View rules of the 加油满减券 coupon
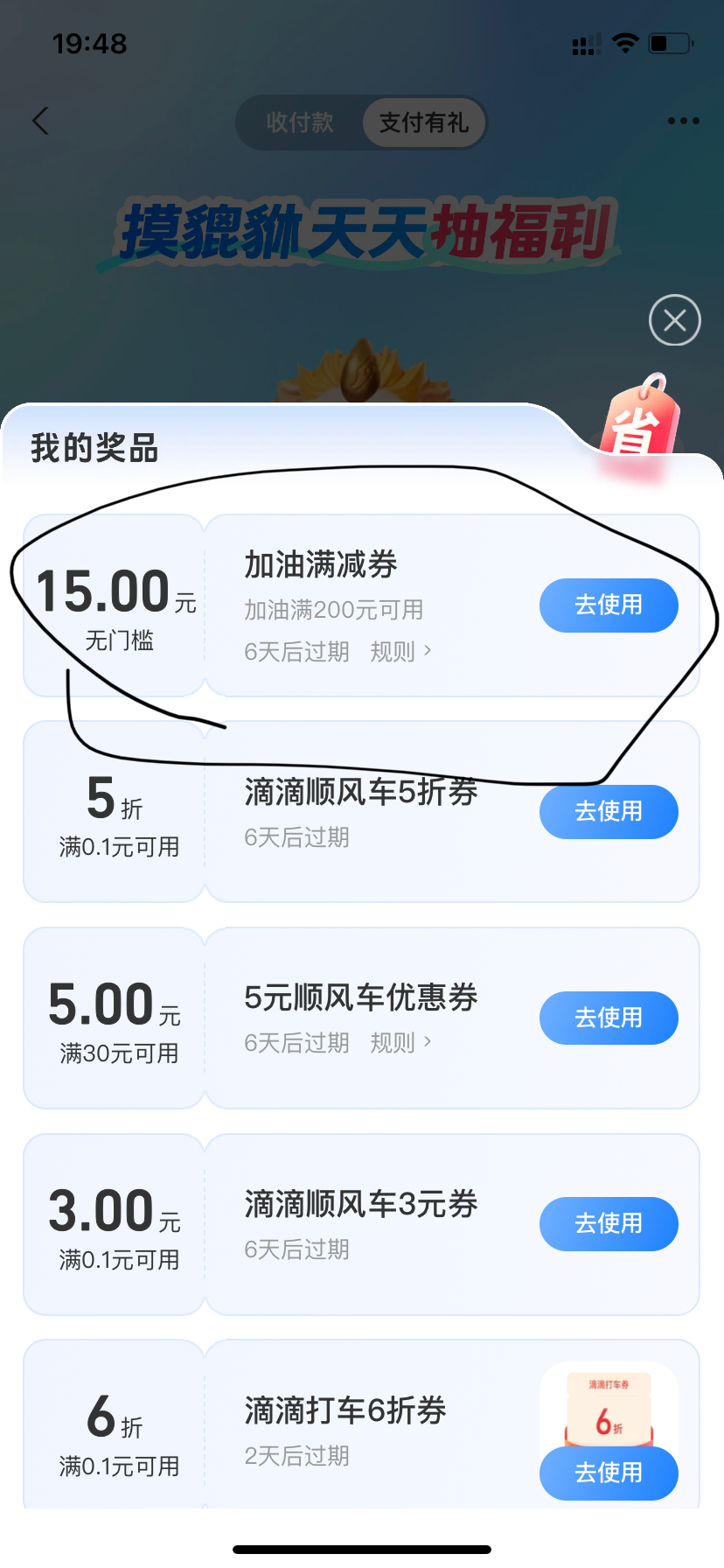The image size is (724, 1568). (400, 652)
